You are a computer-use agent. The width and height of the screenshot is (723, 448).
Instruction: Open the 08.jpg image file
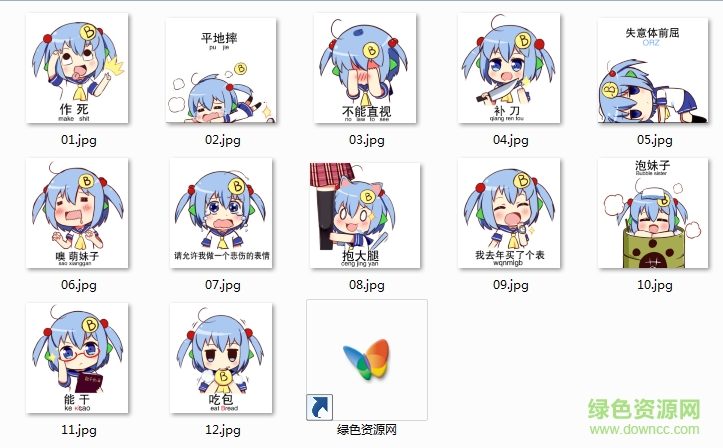click(366, 214)
